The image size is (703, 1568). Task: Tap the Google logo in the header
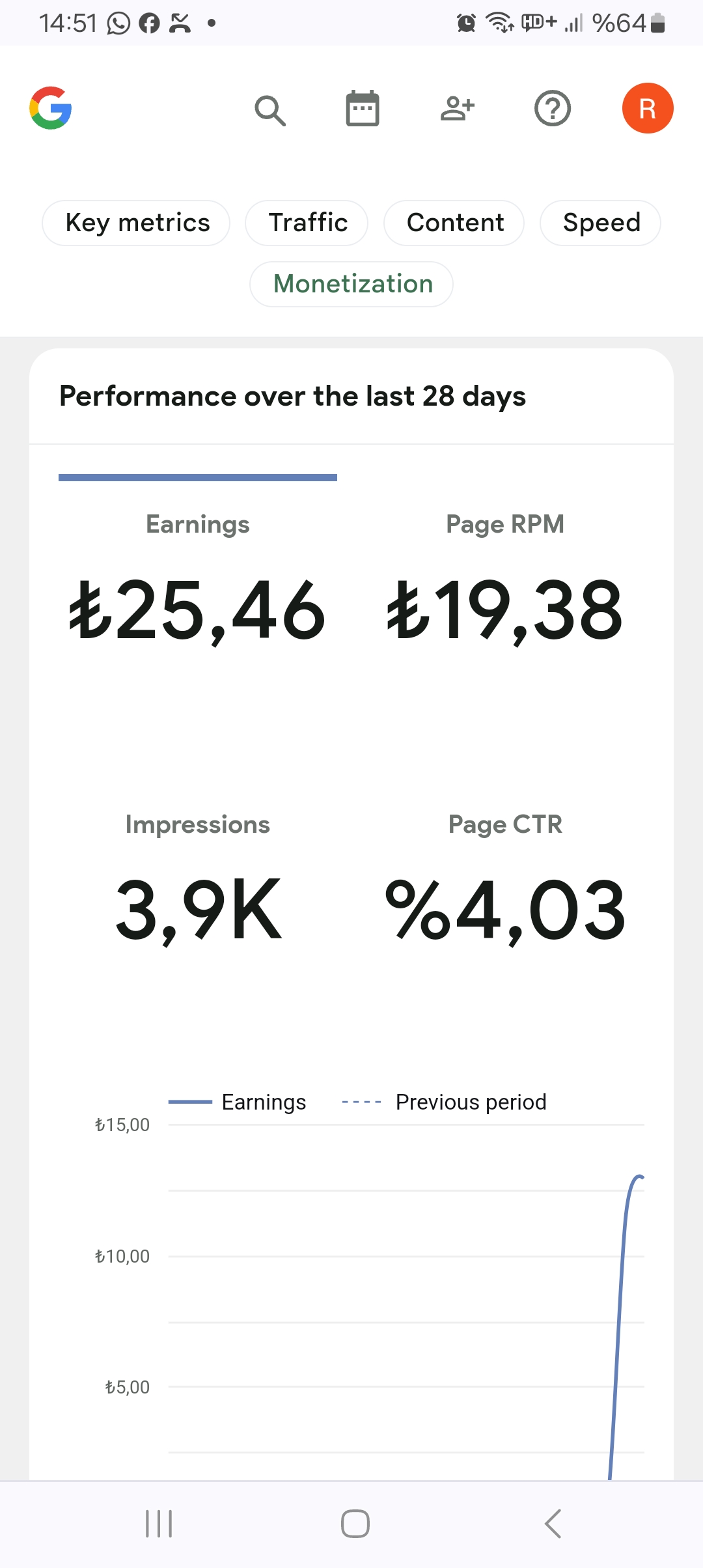[x=51, y=108]
